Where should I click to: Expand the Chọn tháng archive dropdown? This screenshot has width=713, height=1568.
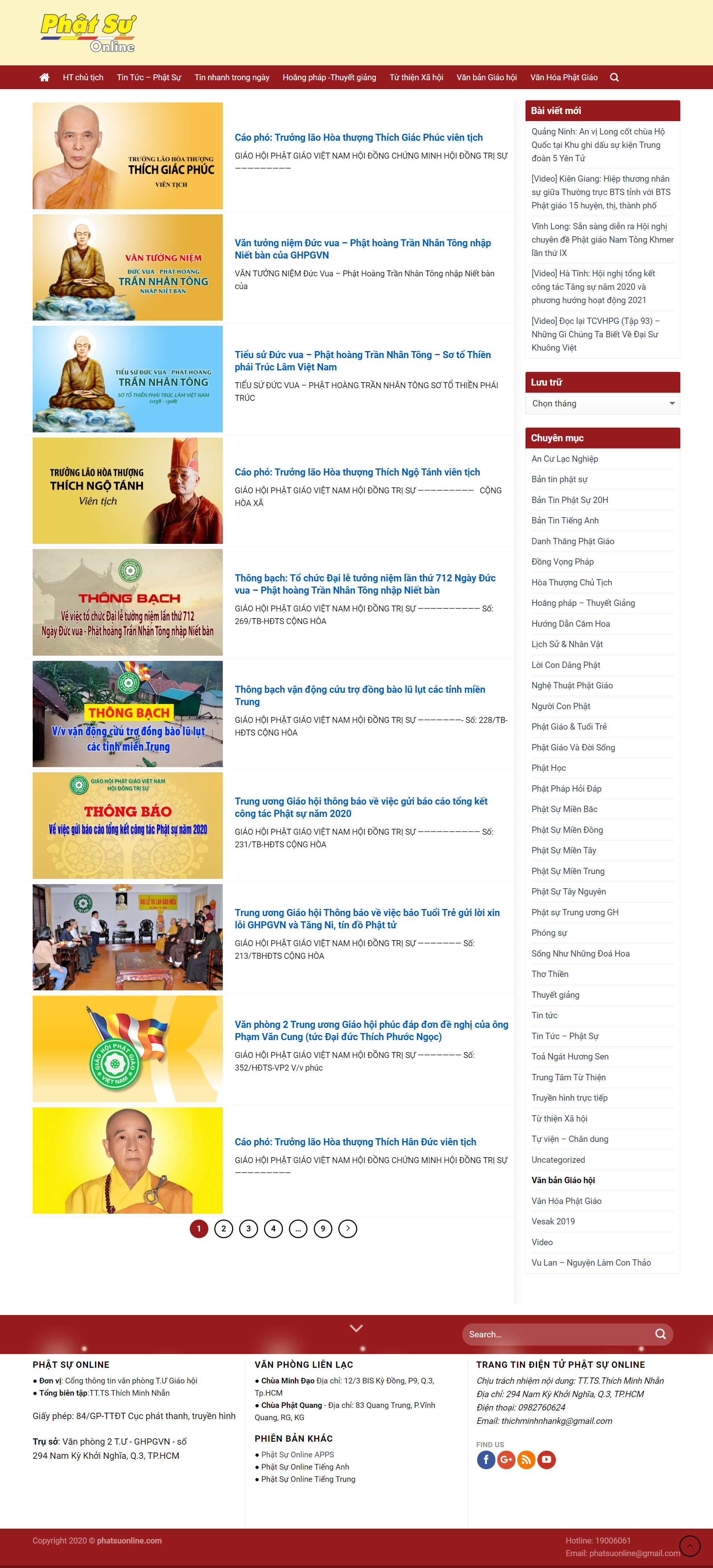click(602, 403)
